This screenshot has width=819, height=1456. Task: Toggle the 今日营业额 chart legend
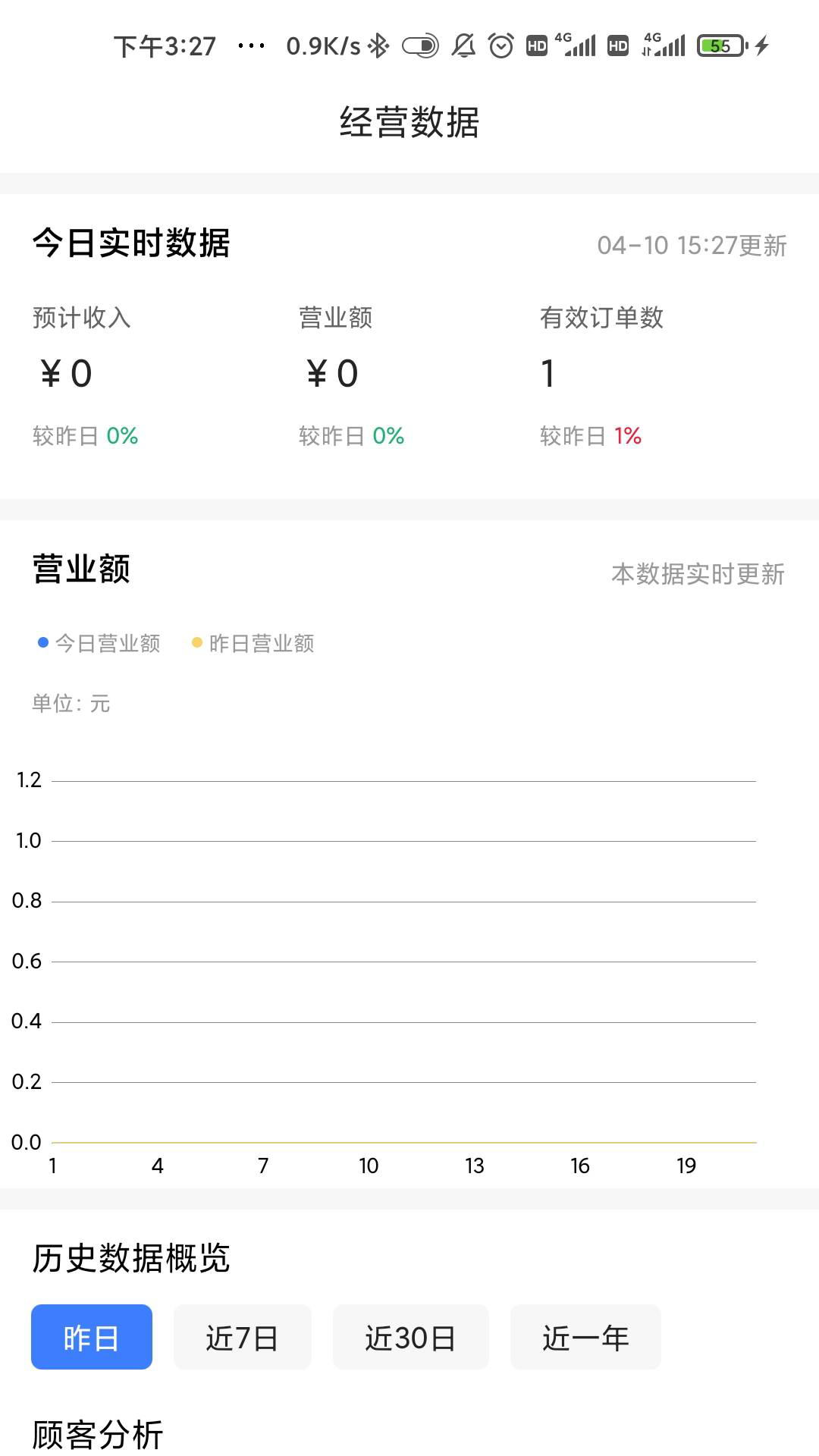(x=100, y=643)
